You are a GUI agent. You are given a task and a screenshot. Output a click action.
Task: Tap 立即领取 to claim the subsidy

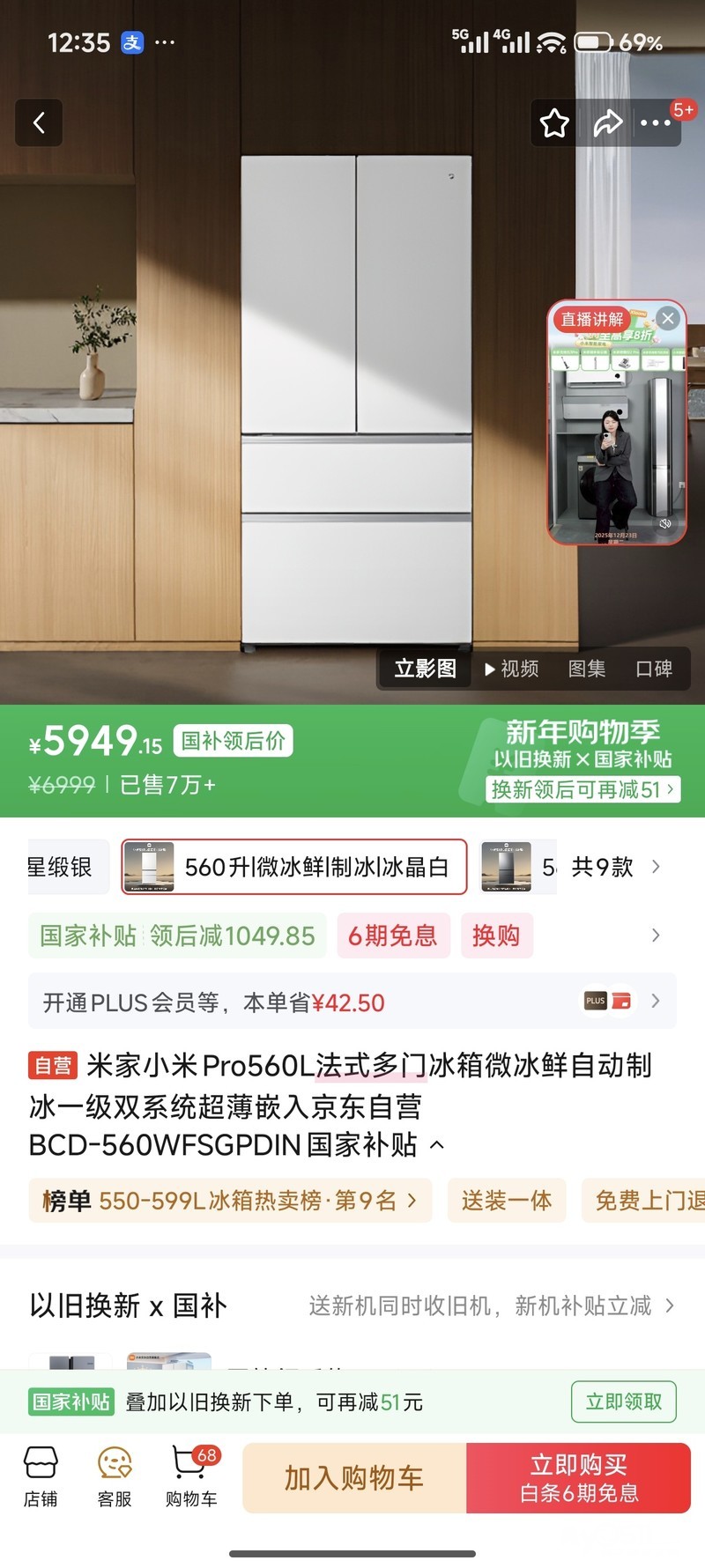(x=624, y=1402)
